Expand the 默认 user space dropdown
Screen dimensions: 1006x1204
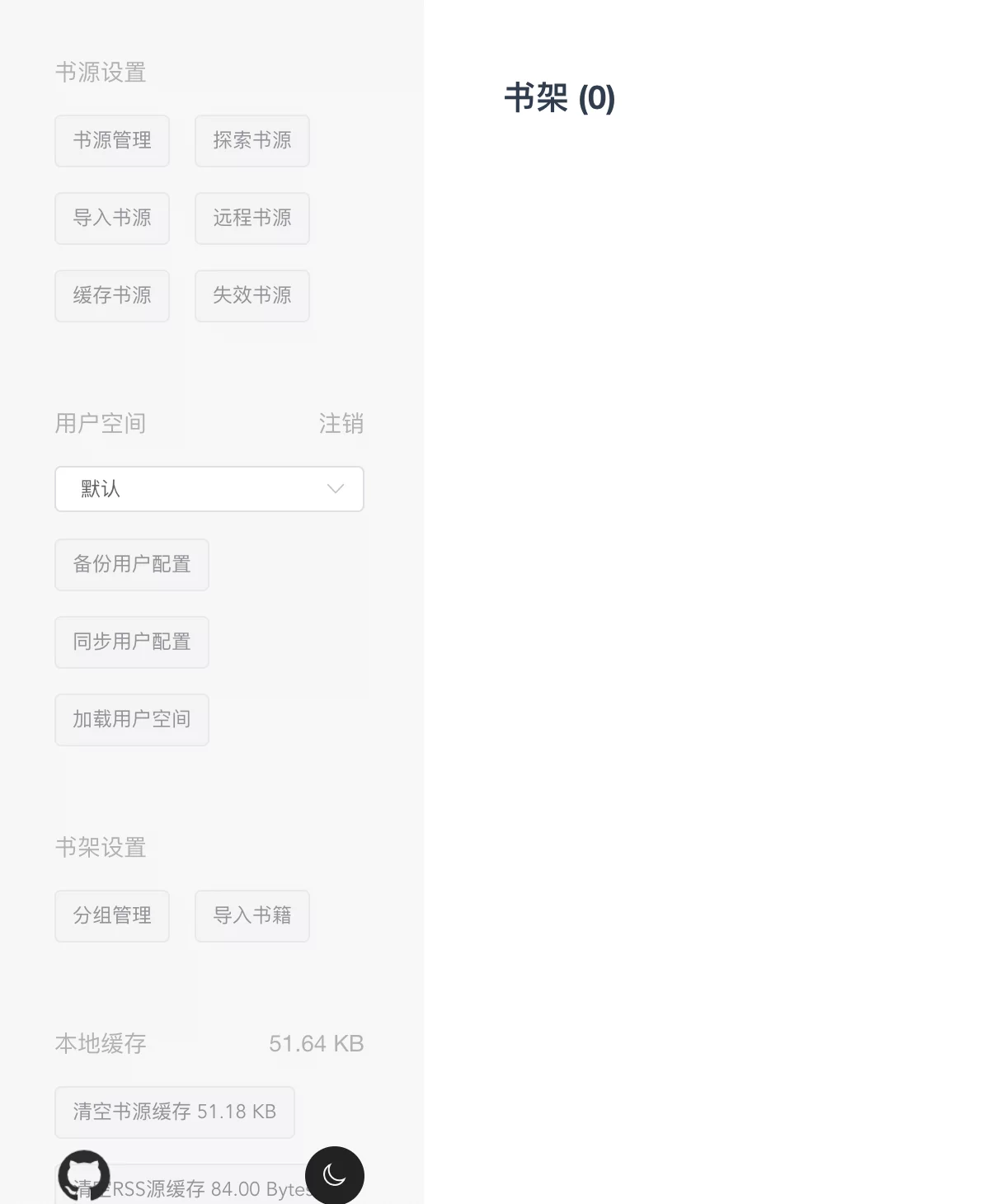209,489
